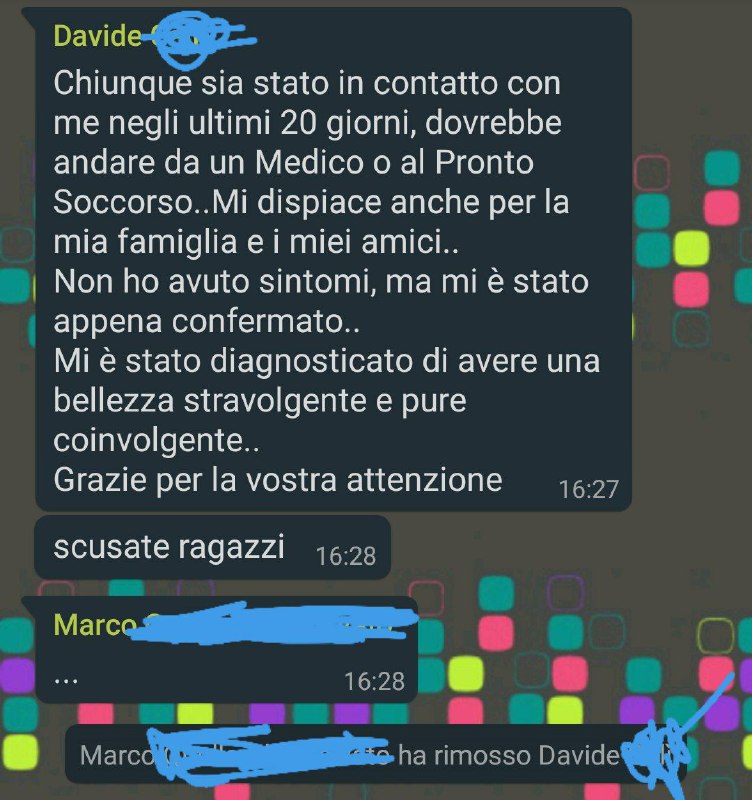Tap the 'scusate ragazzi' message bubble
This screenshot has height=800, width=752.
[x=210, y=547]
